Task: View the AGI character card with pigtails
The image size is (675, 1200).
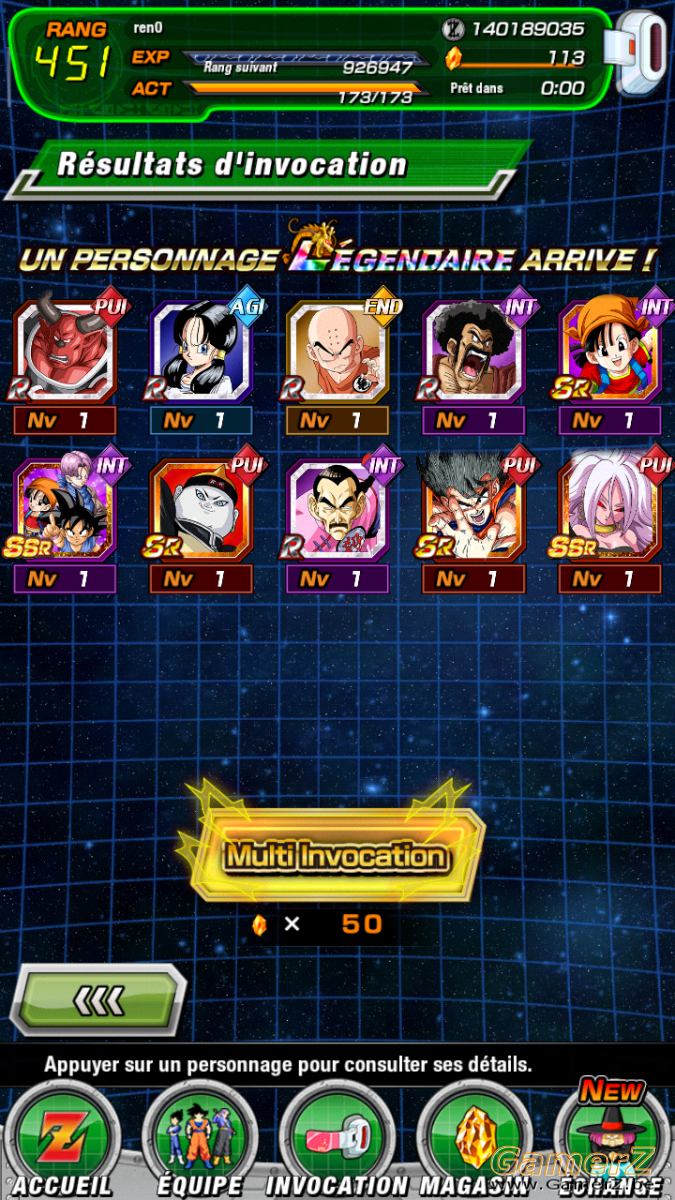Action: [201, 353]
